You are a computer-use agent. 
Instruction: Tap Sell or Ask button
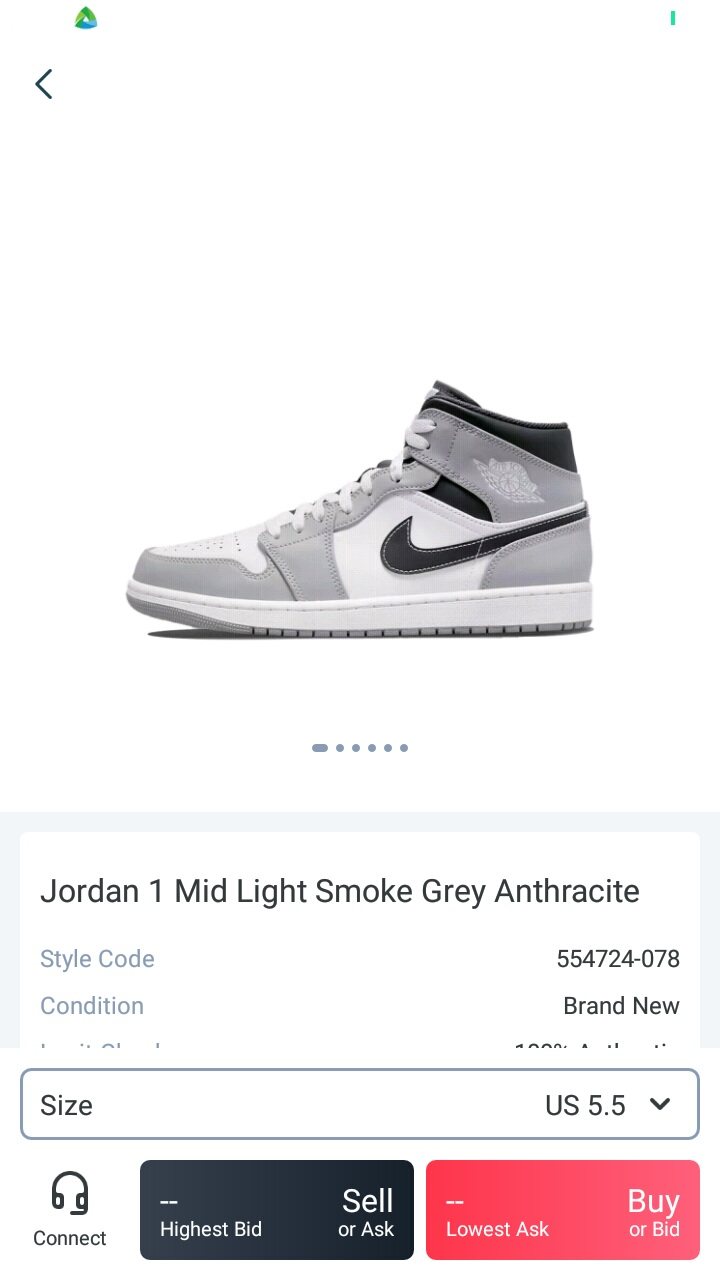[x=277, y=1210]
